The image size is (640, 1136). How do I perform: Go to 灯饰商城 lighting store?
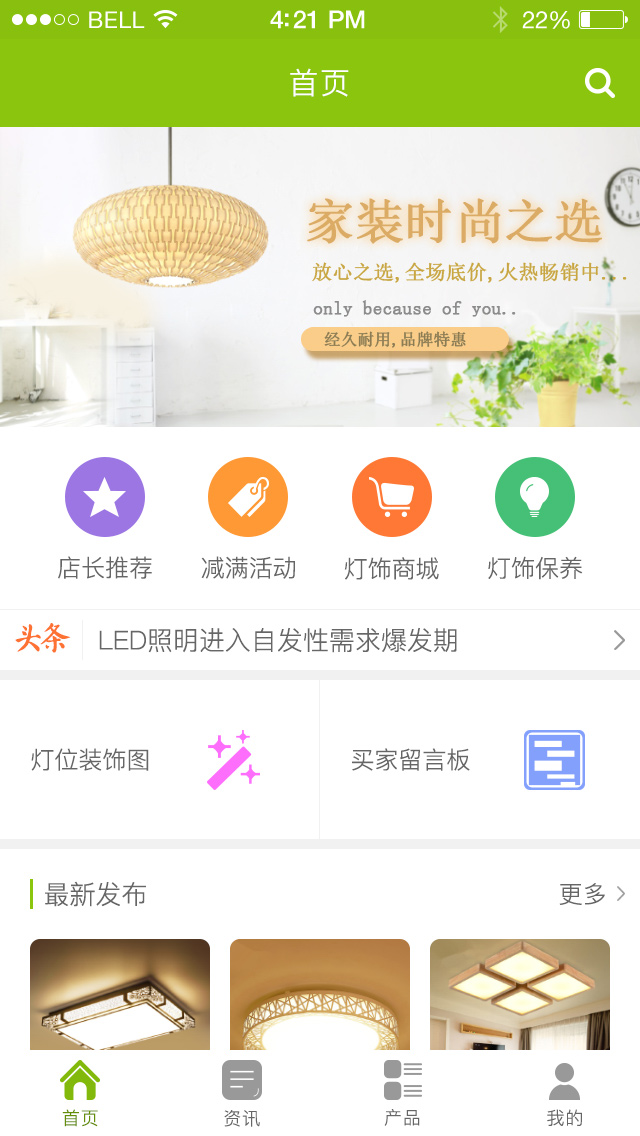391,518
